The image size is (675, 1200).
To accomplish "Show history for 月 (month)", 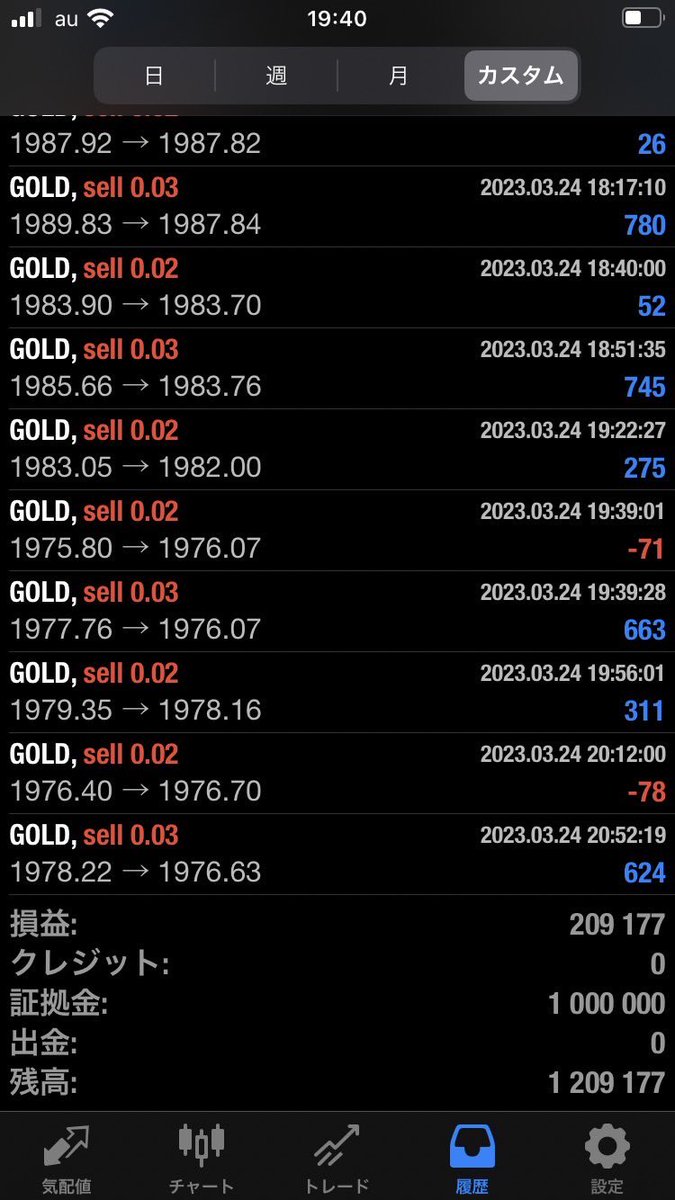I will click(x=398, y=76).
